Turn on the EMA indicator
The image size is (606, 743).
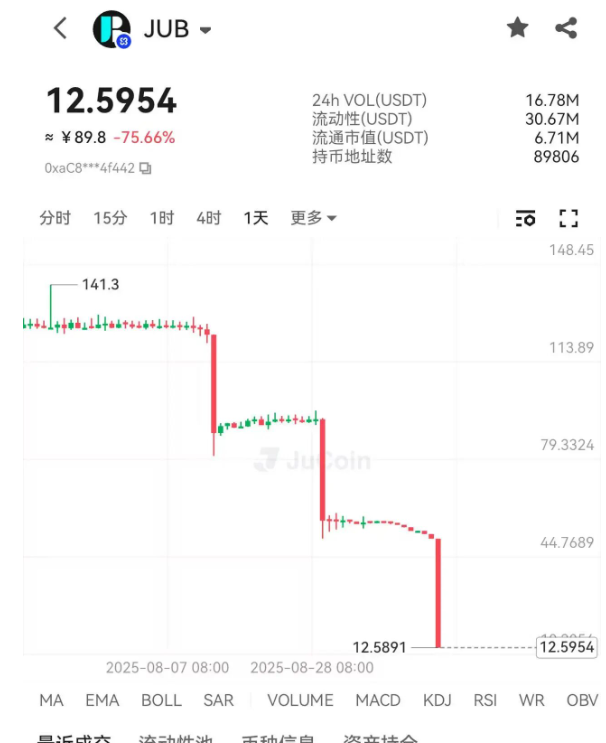pyautogui.click(x=102, y=700)
